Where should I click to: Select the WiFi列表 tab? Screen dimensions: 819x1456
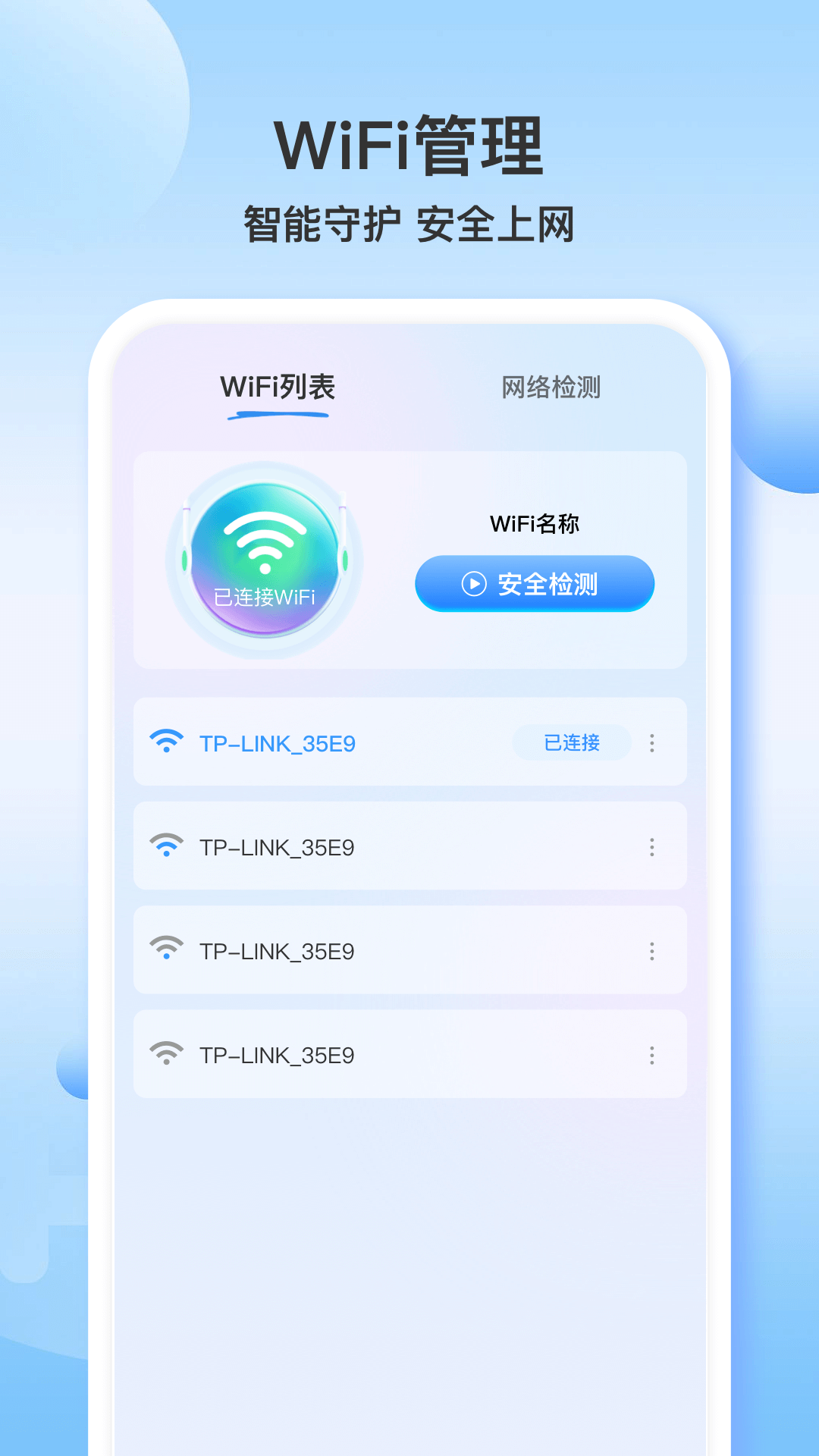pos(277,387)
